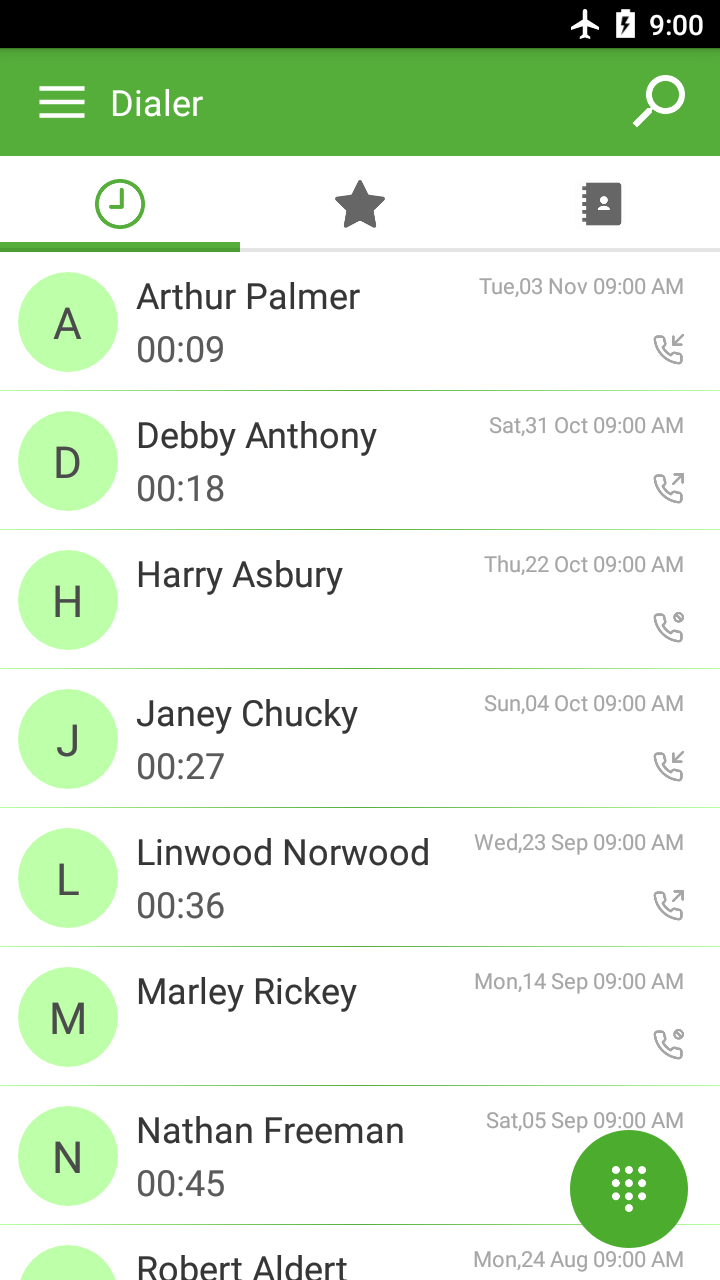Click the Marley Rickey call entry
The width and height of the screenshot is (720, 1280).
coord(300,1016)
